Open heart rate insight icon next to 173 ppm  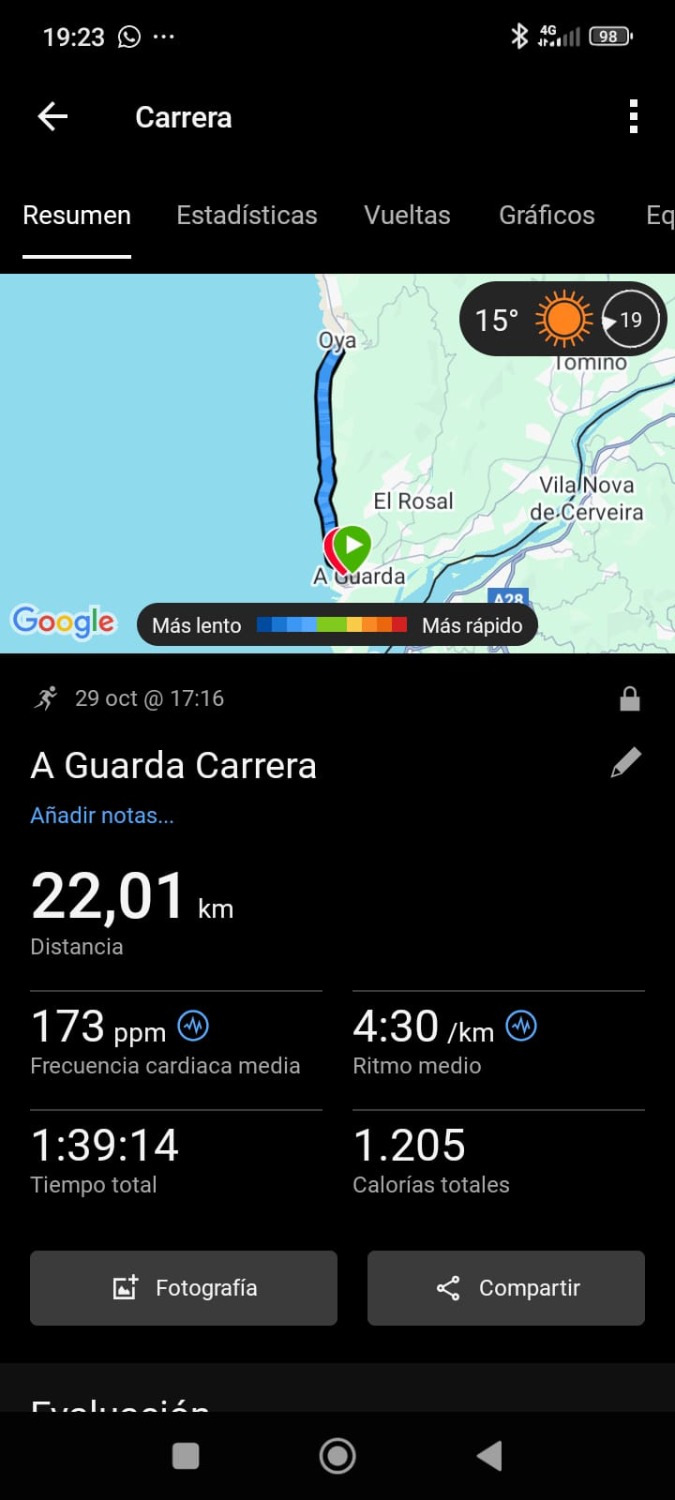[x=193, y=1026]
